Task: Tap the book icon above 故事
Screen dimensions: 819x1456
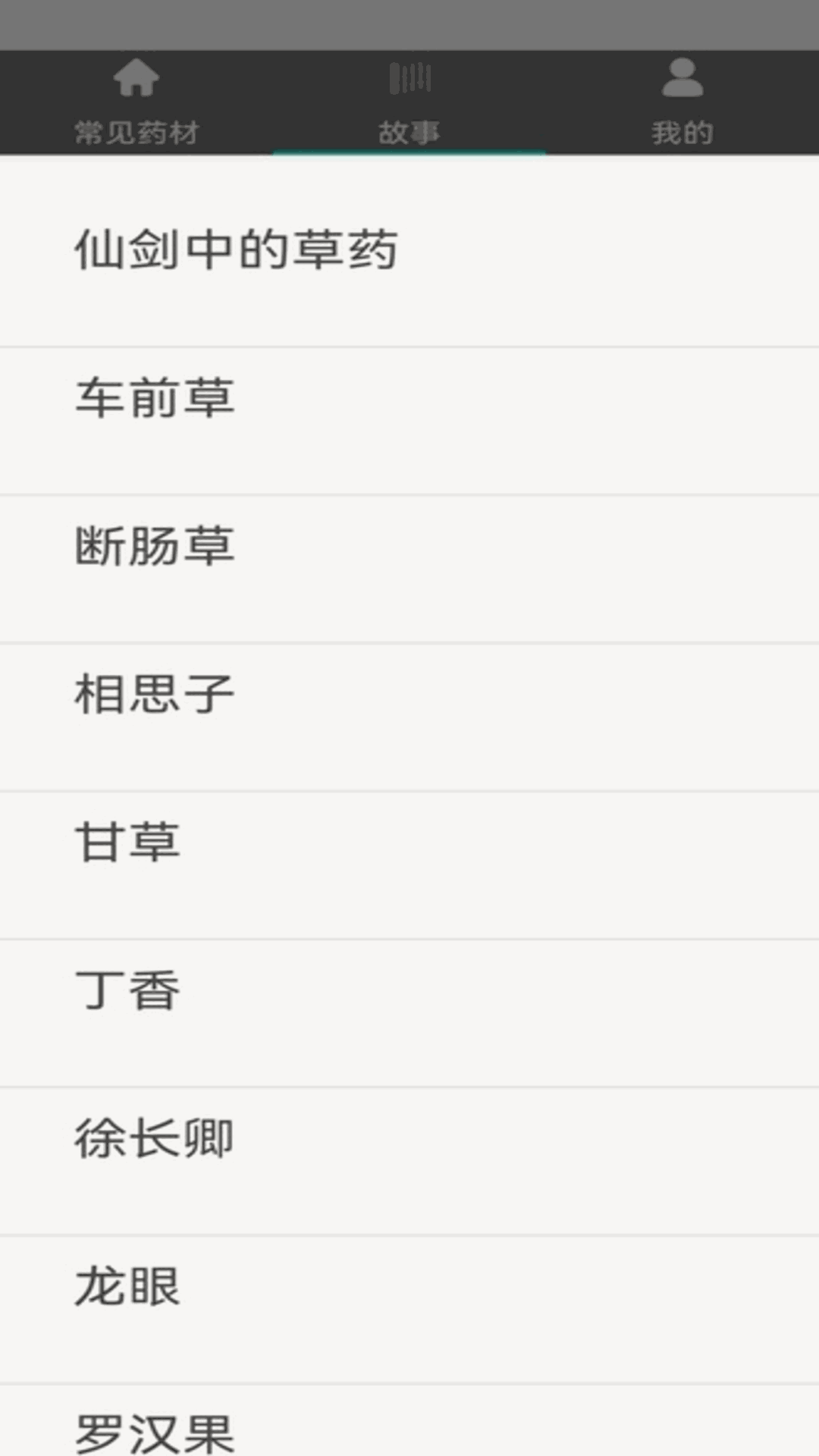Action: 409,78
